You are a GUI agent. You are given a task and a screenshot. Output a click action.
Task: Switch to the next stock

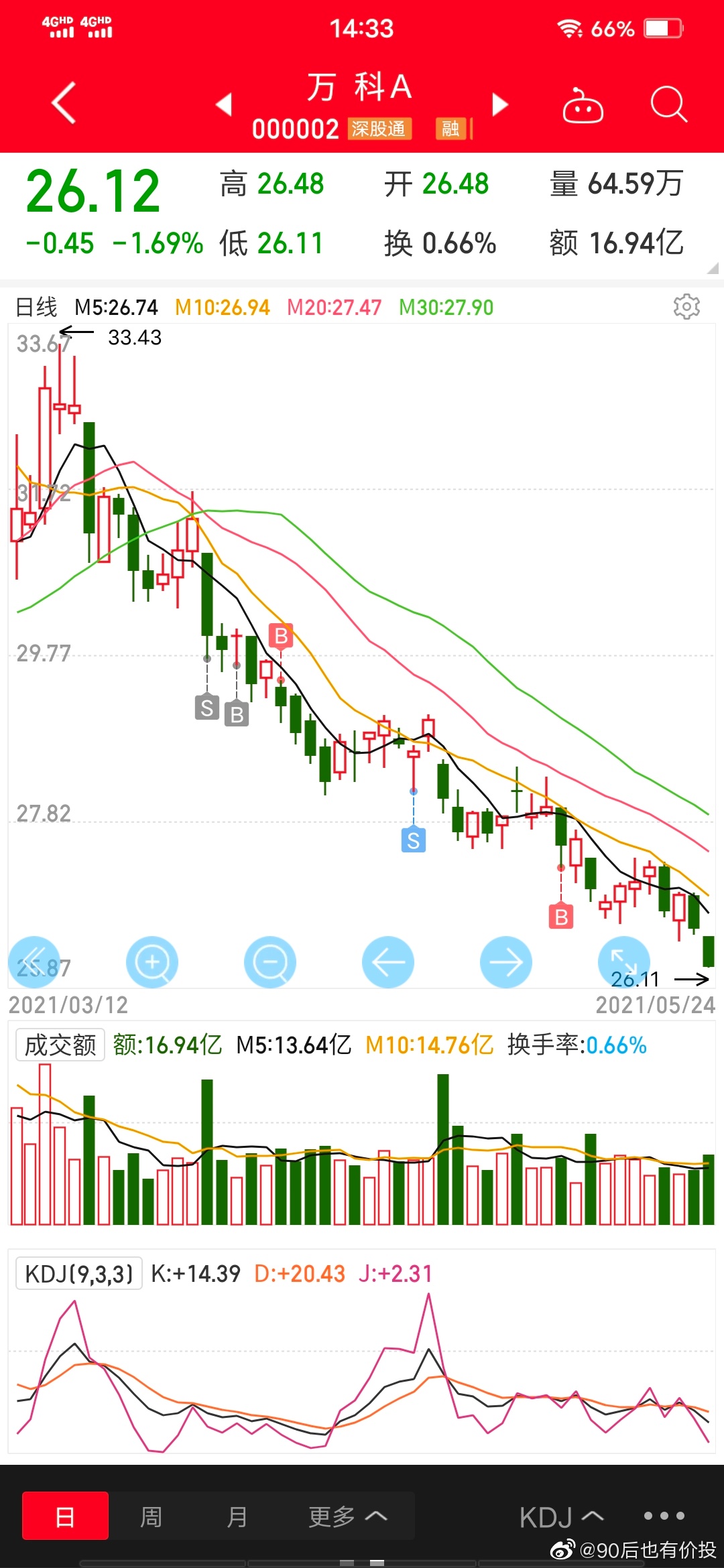(500, 105)
